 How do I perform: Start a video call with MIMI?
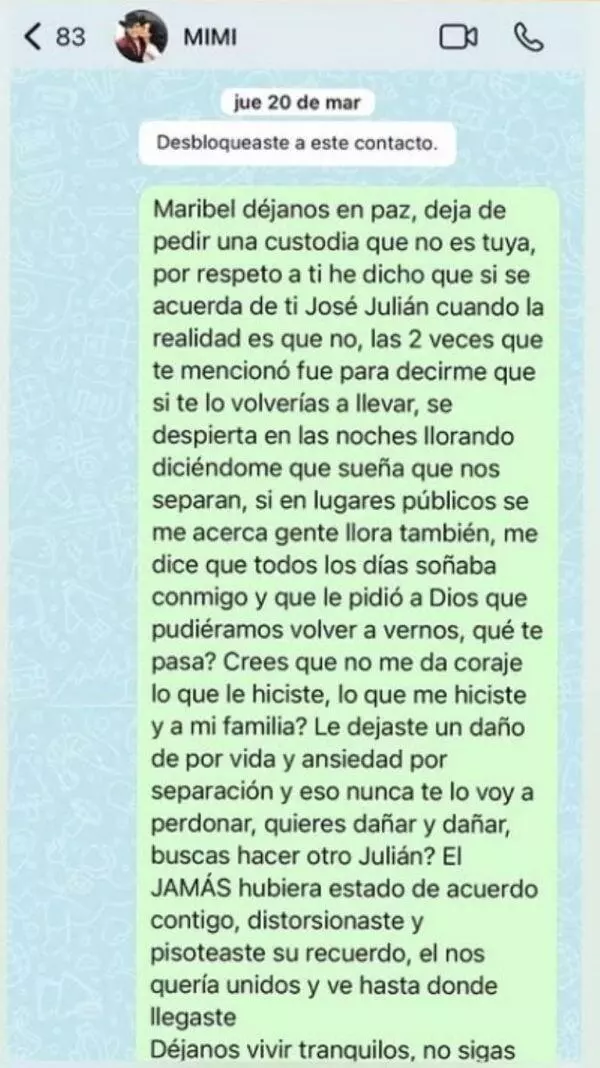(x=458, y=38)
